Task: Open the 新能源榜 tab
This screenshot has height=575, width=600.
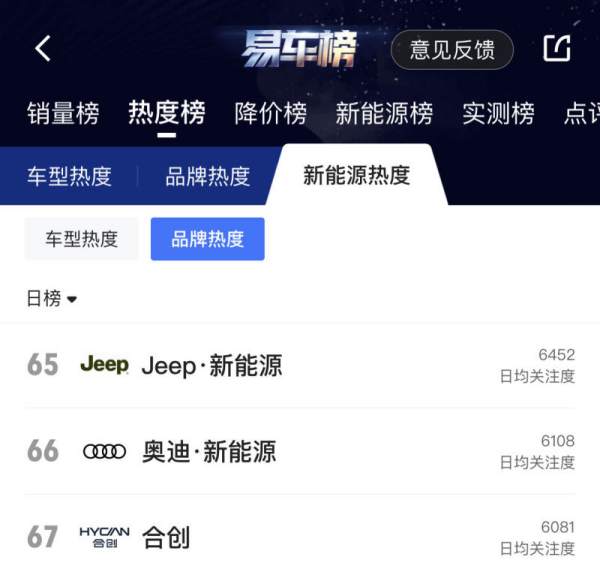Action: 384,113
